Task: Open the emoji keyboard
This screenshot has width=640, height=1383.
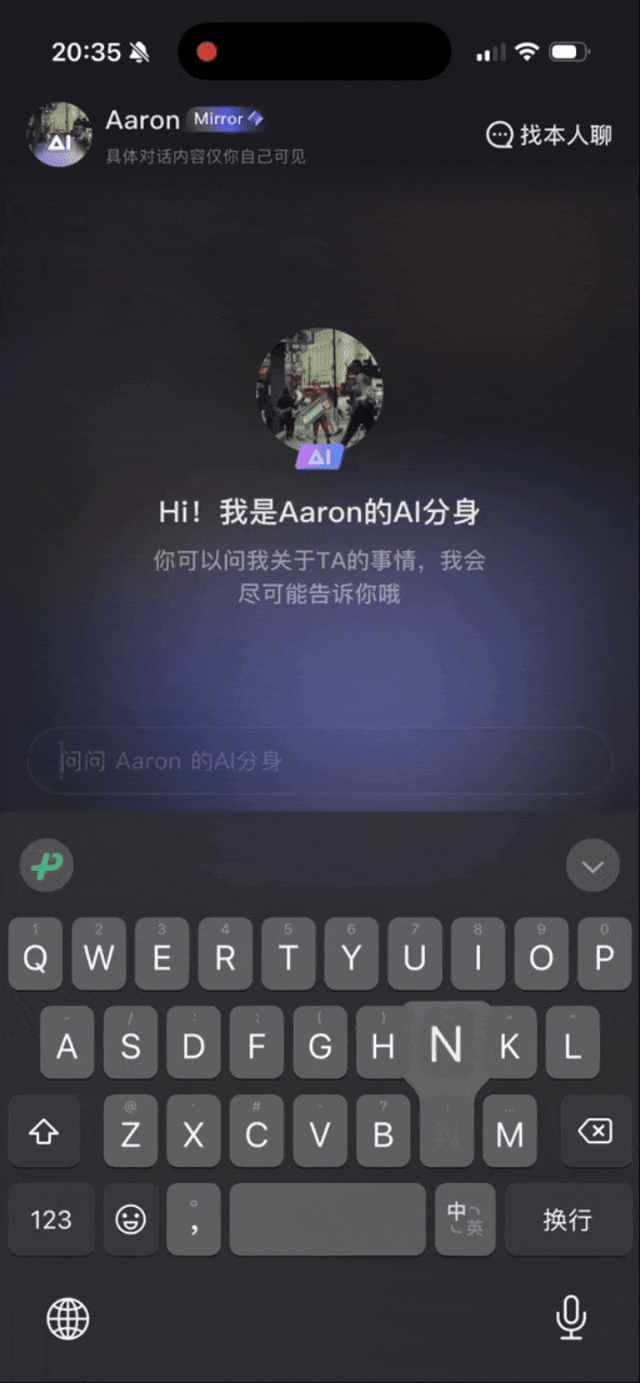Action: 131,1219
